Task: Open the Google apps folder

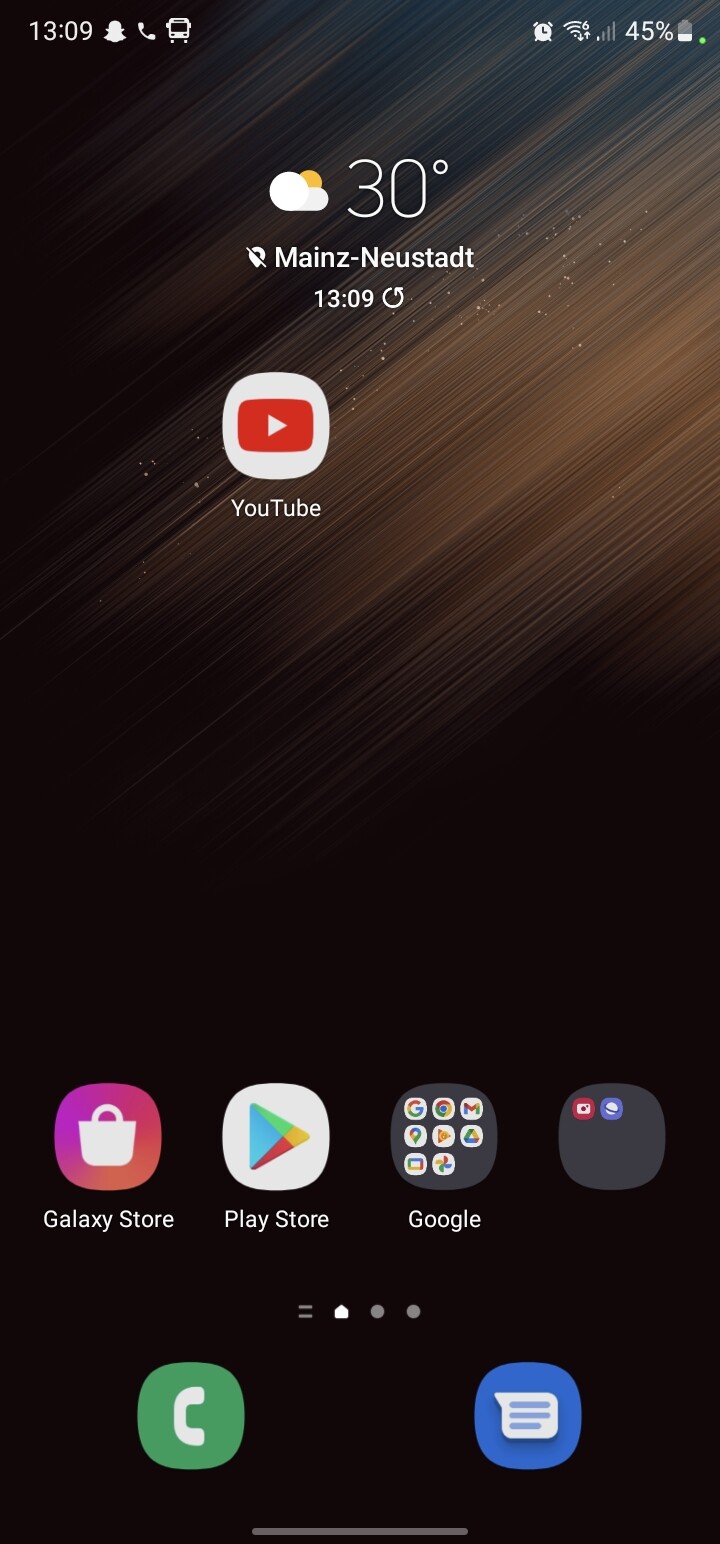Action: click(444, 1137)
